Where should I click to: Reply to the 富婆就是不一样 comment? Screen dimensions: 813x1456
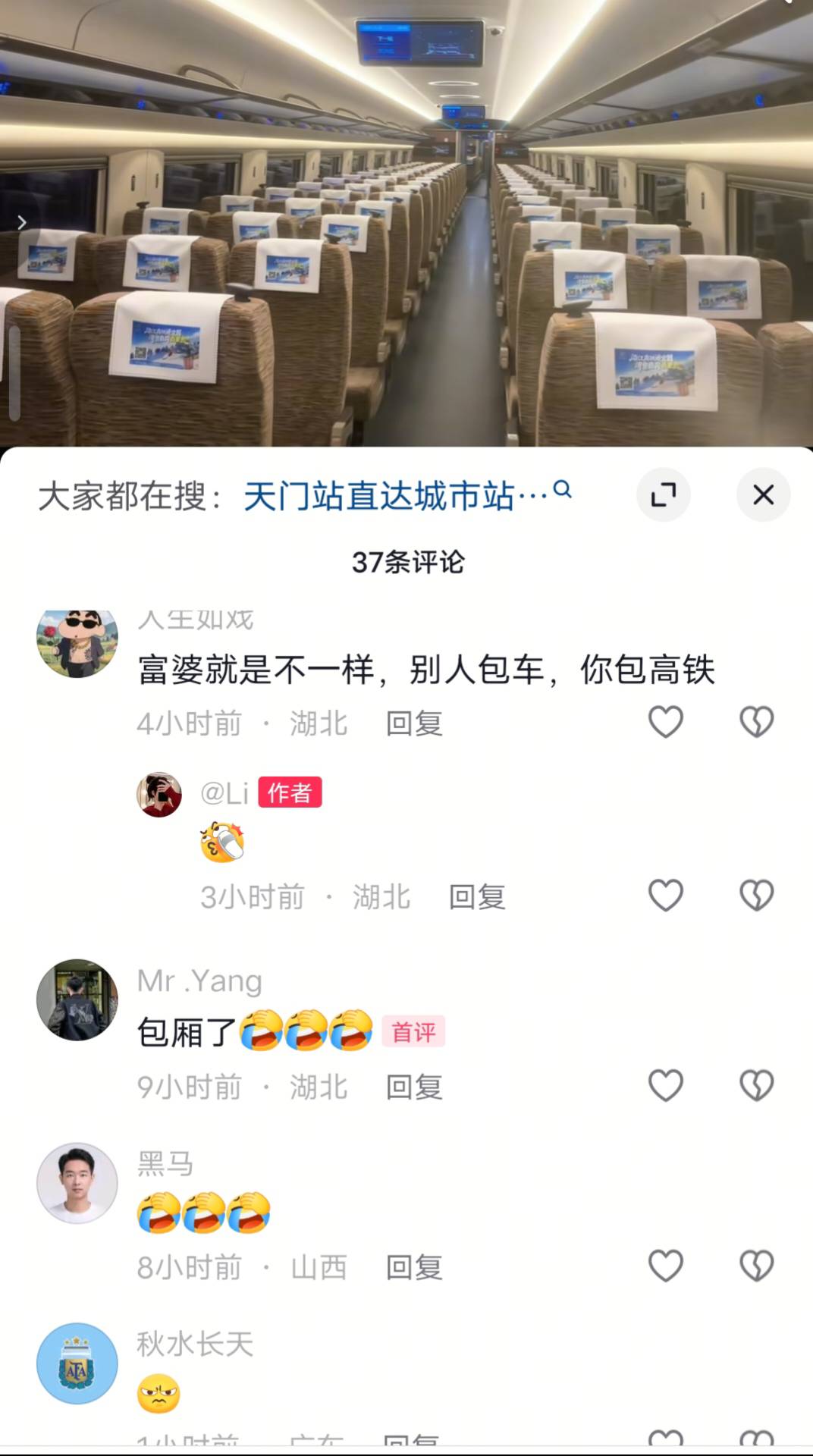point(414,723)
